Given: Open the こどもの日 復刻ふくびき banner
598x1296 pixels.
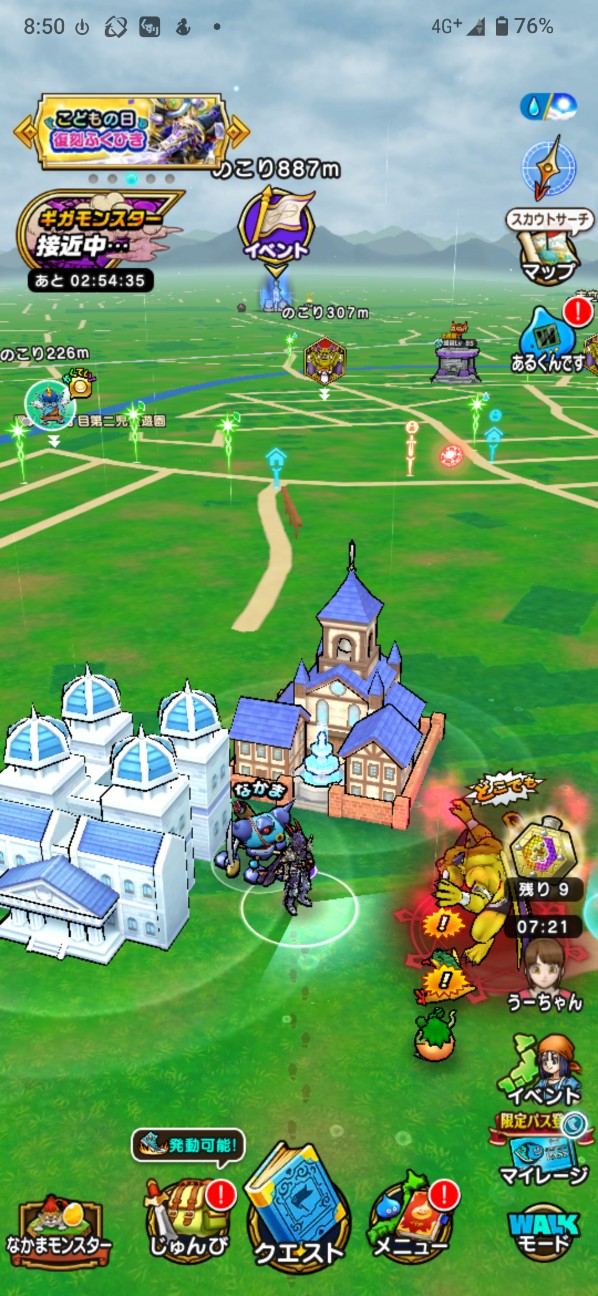Looking at the screenshot, I should click(x=131, y=132).
